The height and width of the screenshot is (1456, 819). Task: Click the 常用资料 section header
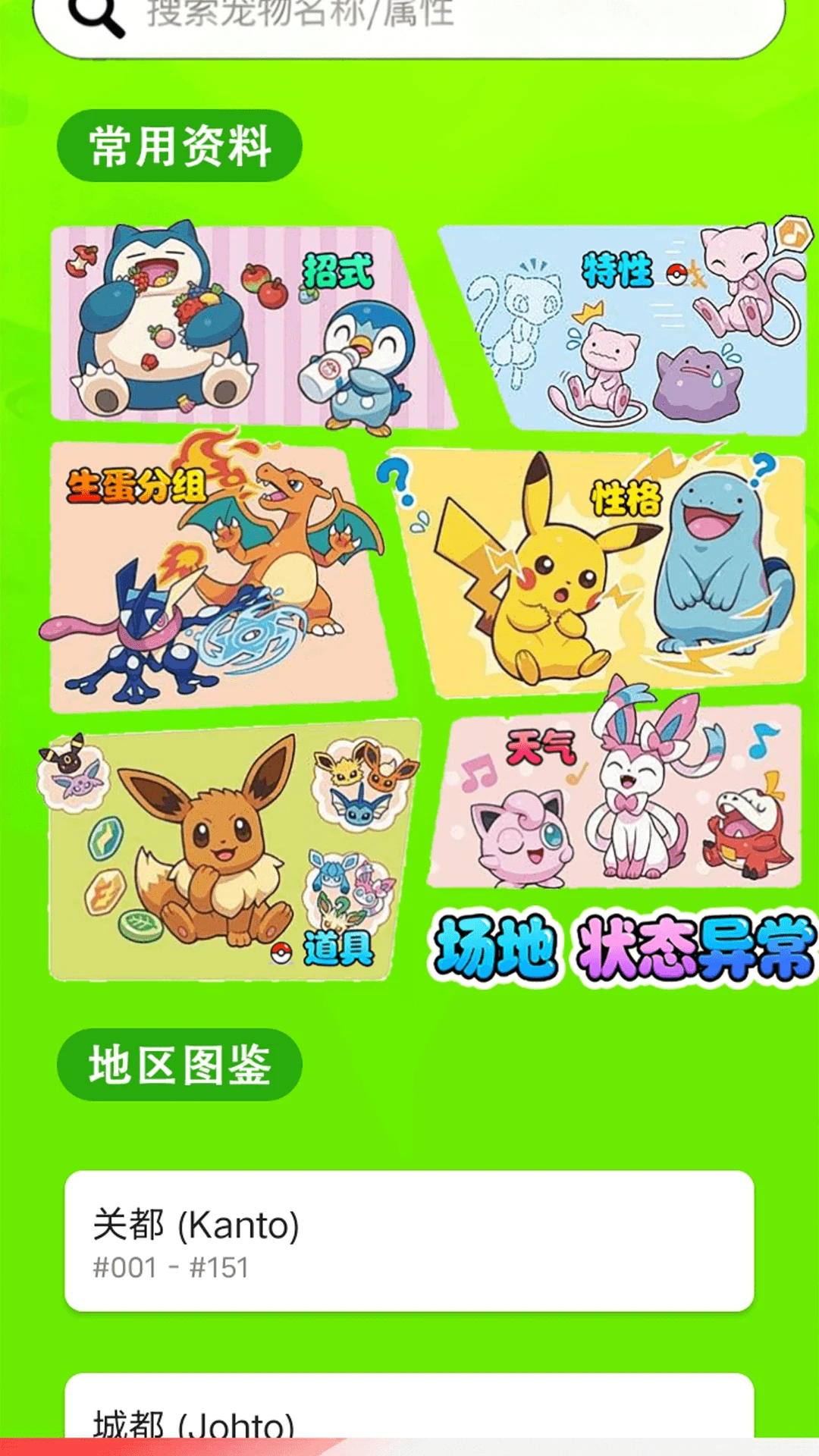click(178, 146)
